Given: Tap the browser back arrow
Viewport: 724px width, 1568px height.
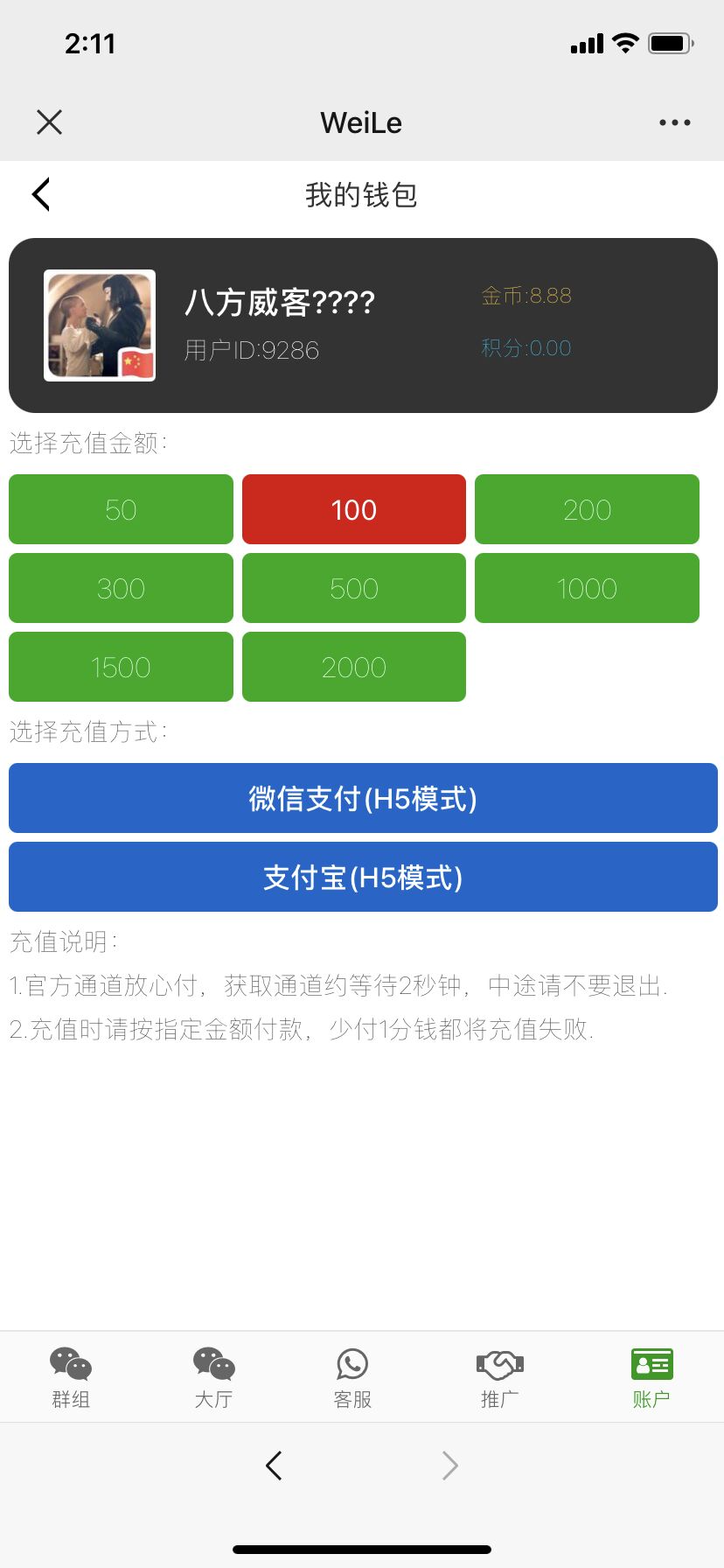Looking at the screenshot, I should tap(274, 1465).
